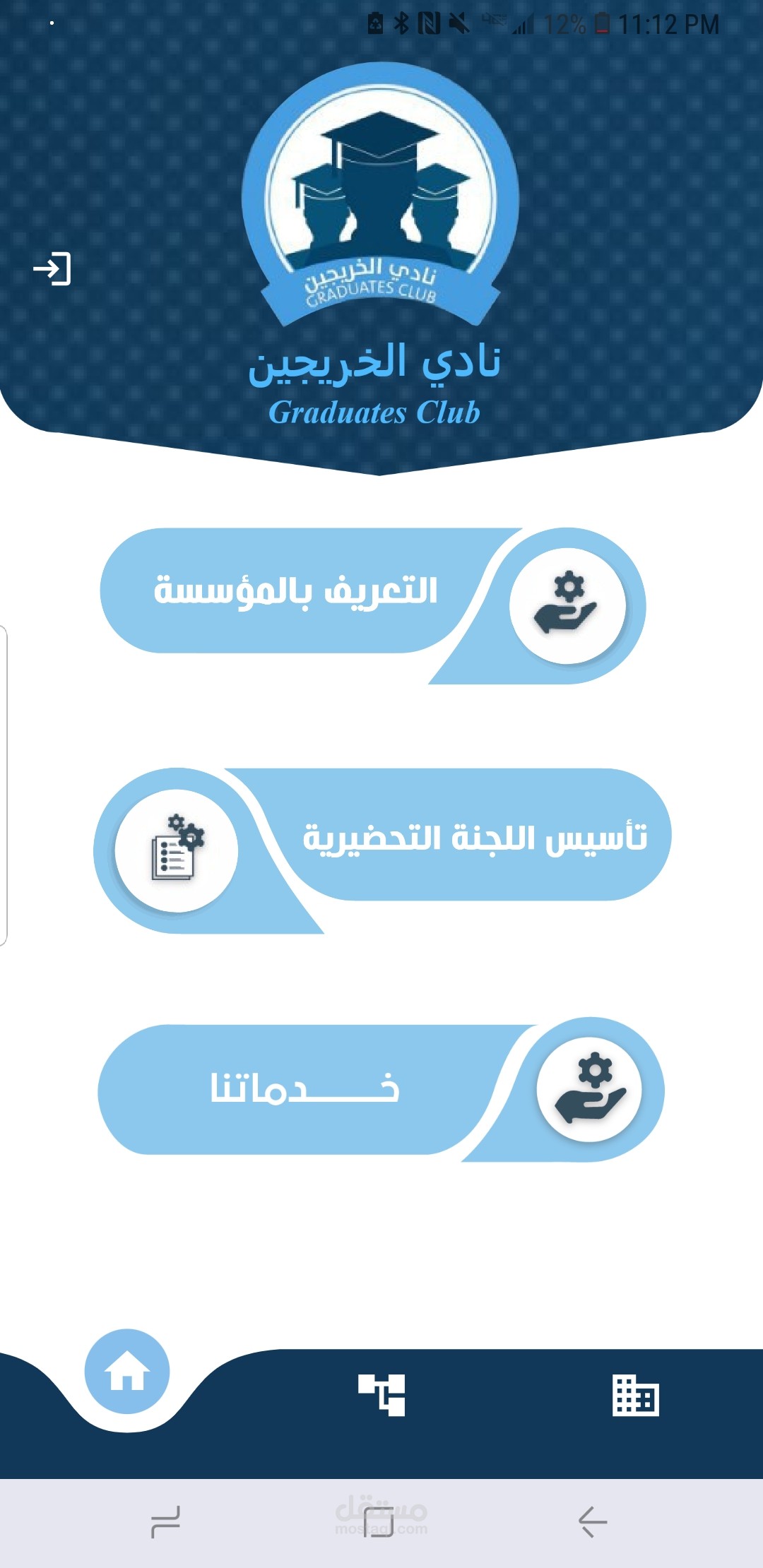The height and width of the screenshot is (1568, 763).
Task: Open التعريف بالمؤسسة section
Action: point(297,591)
